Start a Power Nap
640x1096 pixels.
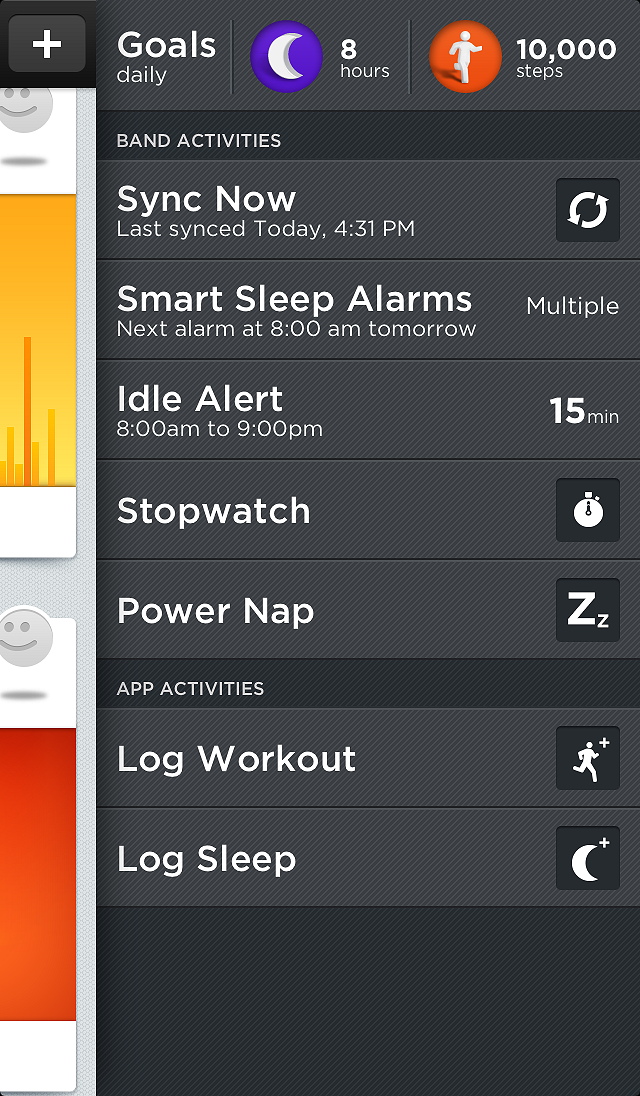coord(367,610)
